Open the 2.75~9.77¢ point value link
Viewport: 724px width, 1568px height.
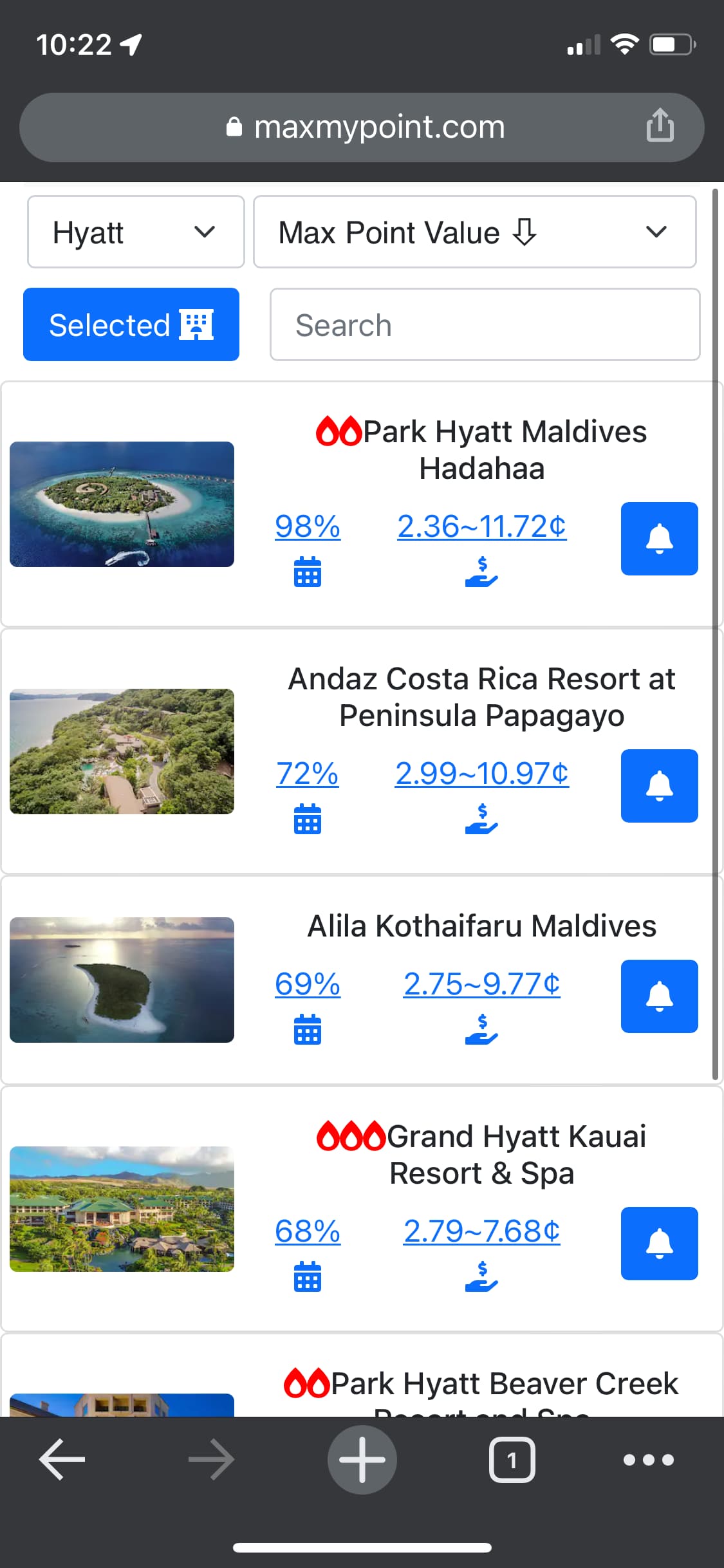[481, 985]
